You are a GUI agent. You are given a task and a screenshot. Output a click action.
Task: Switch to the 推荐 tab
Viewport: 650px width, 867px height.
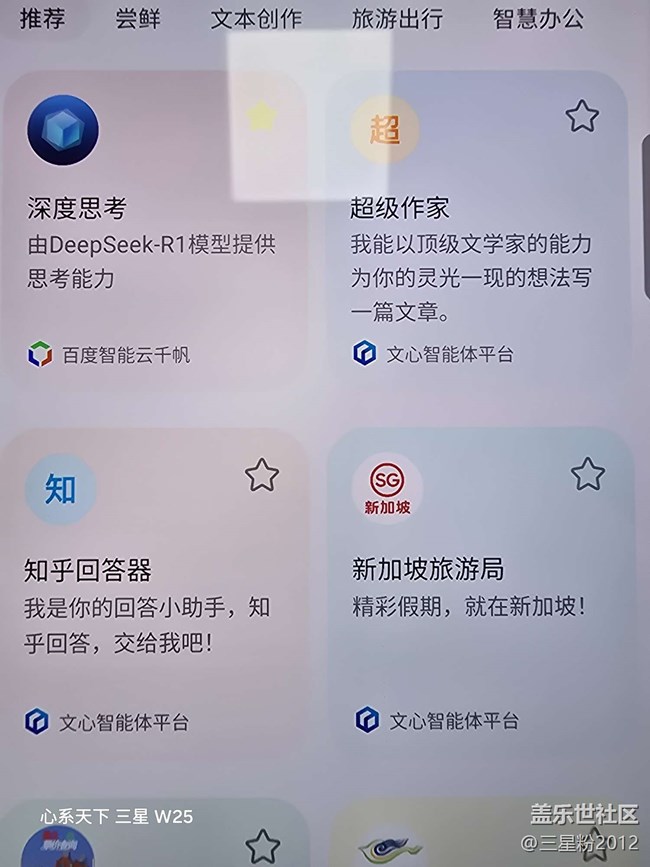coord(43,18)
